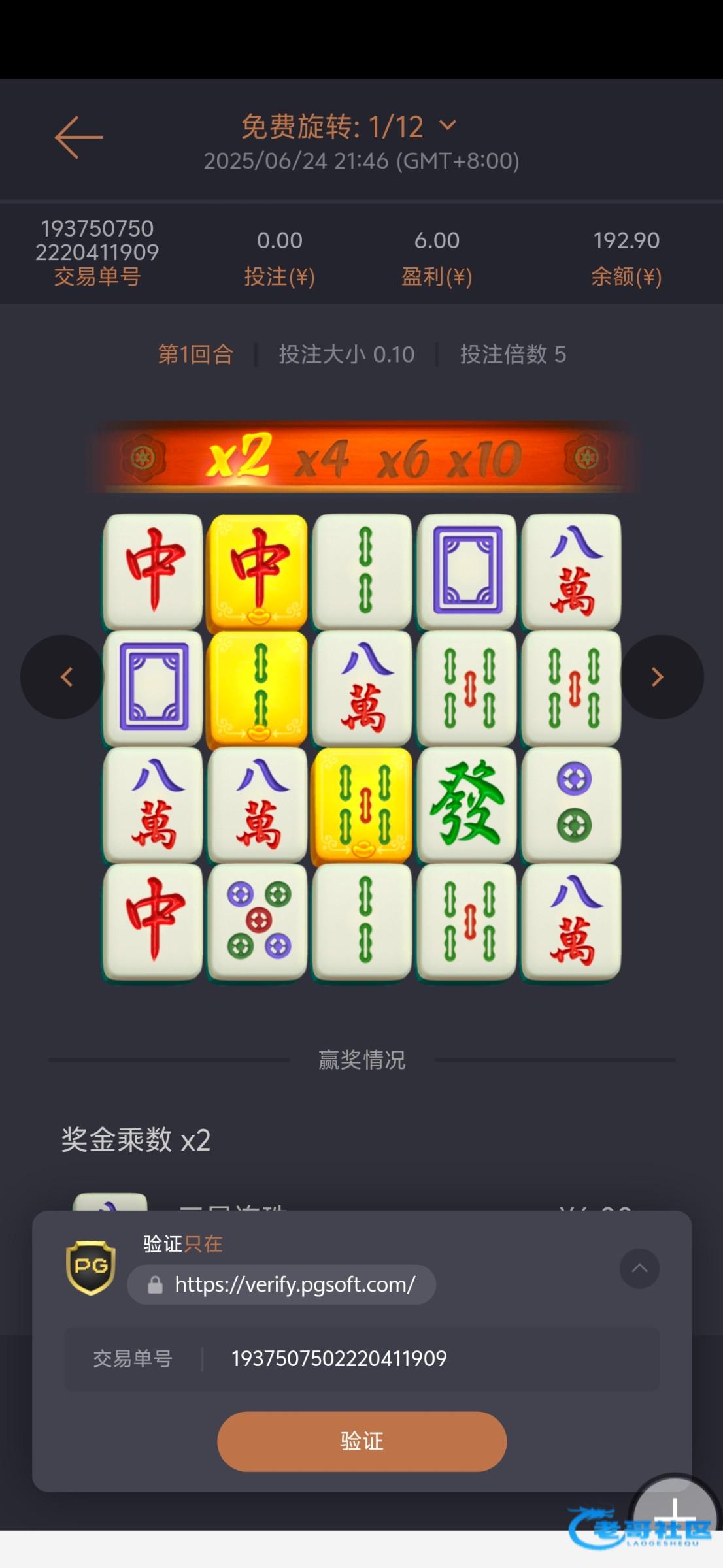Go to the previous round with the left arrow
The height and width of the screenshot is (1568, 723).
[63, 677]
